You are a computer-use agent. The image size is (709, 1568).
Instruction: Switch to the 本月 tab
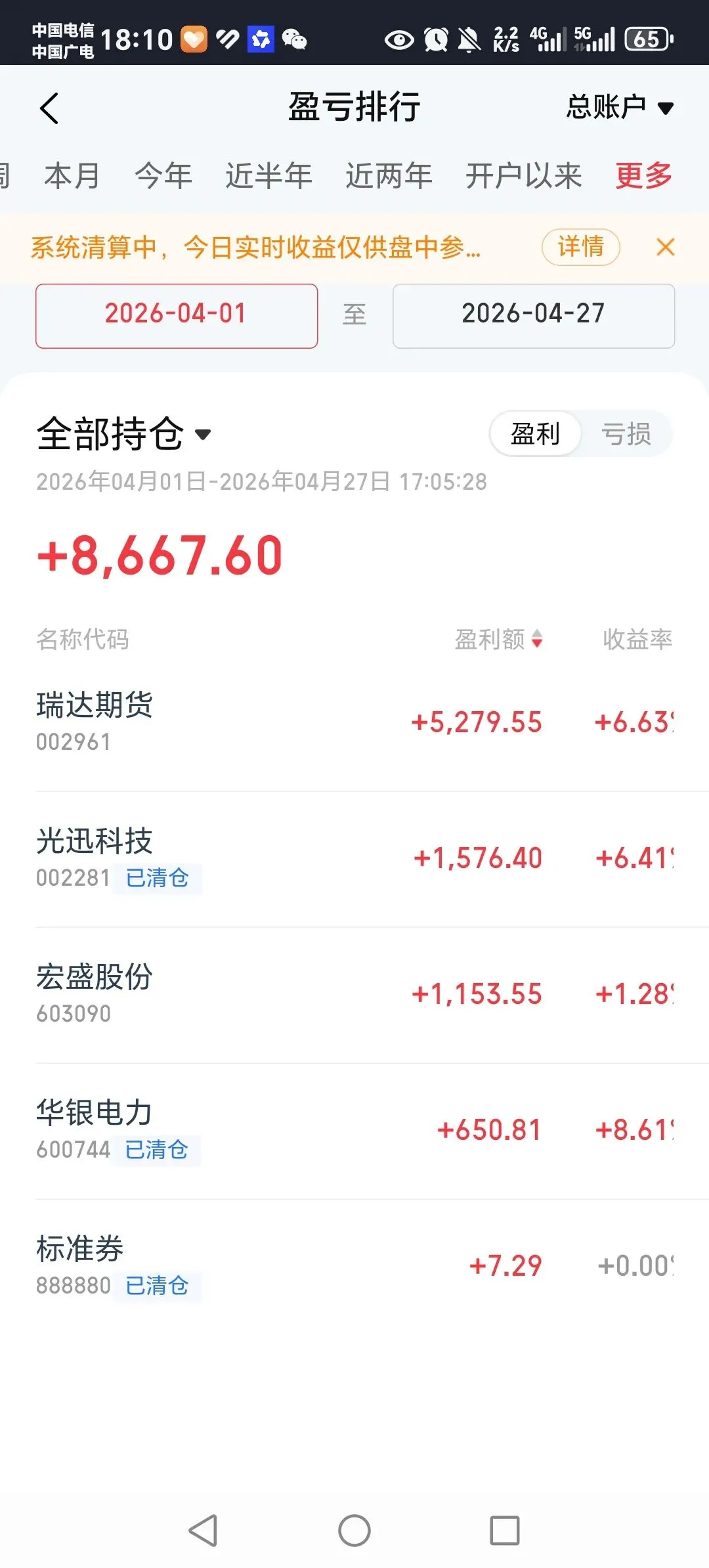point(72,176)
